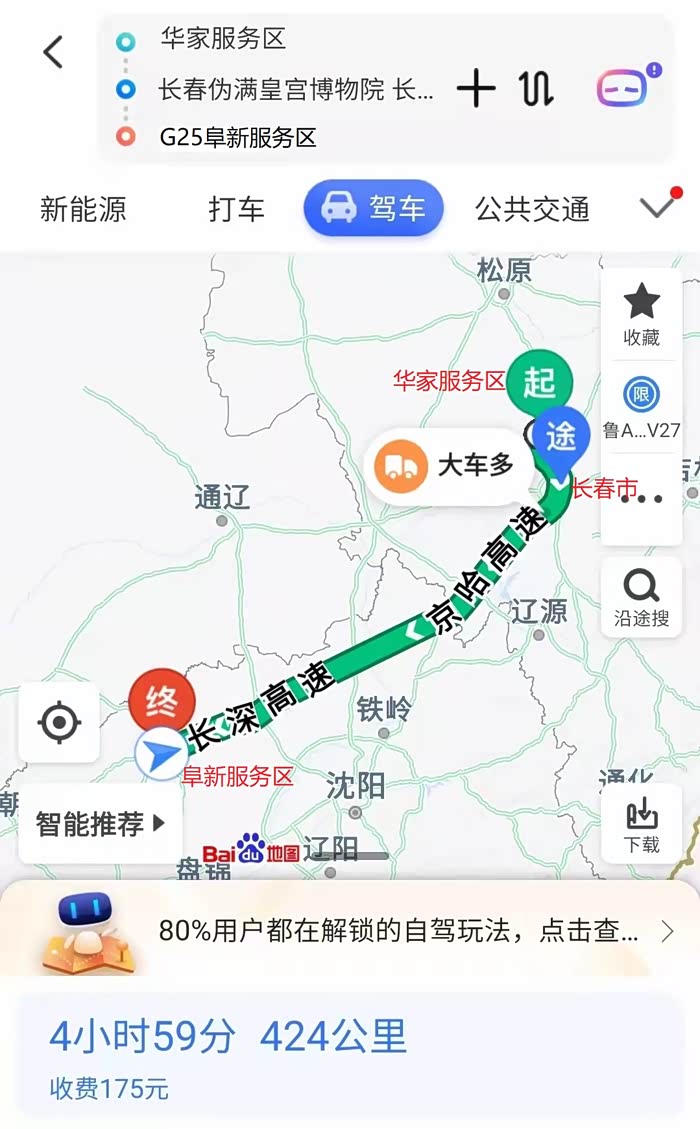700x1129 pixels.
Task: Expand more travel modes with the chevron
Action: 658,206
